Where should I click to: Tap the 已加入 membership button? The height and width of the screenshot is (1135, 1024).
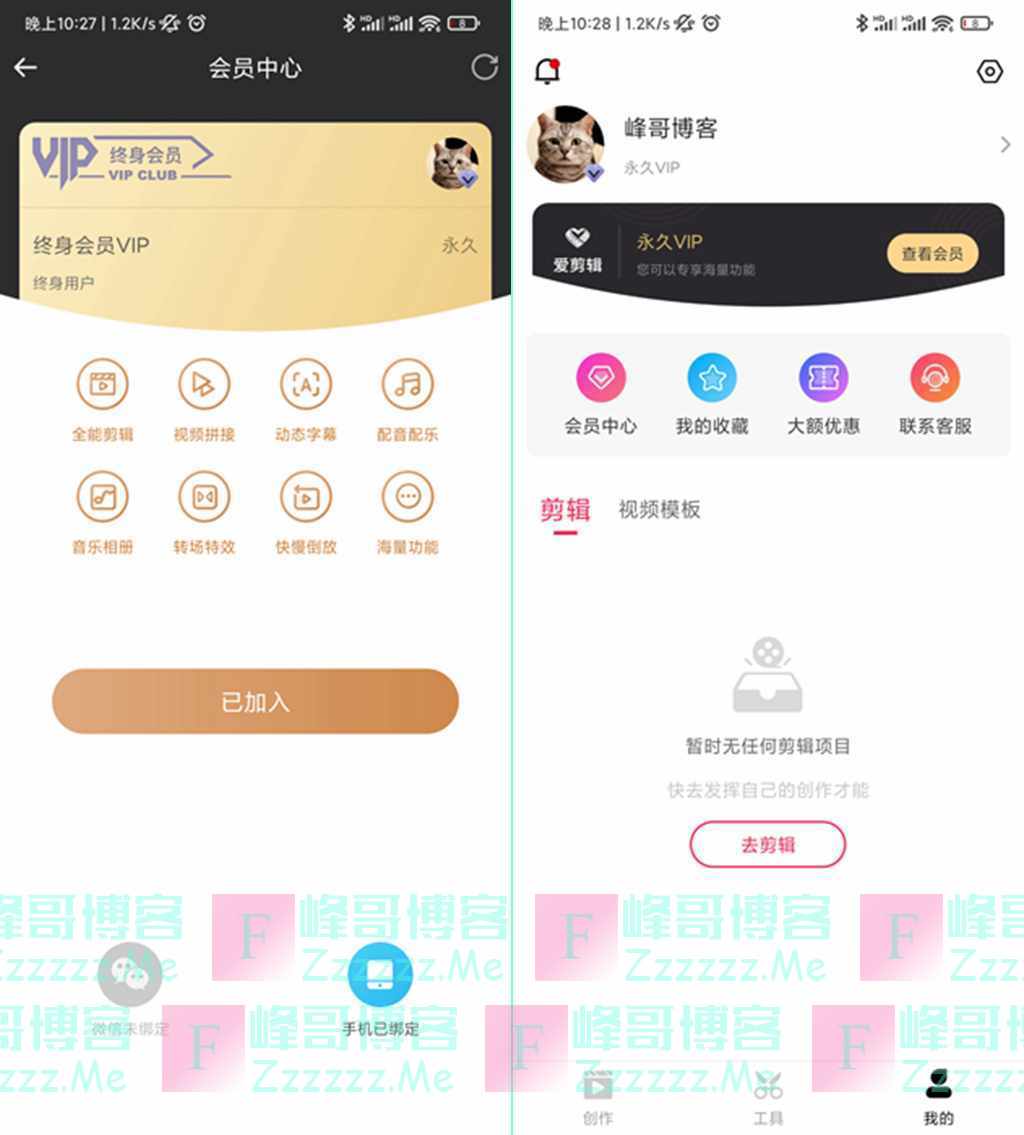255,701
